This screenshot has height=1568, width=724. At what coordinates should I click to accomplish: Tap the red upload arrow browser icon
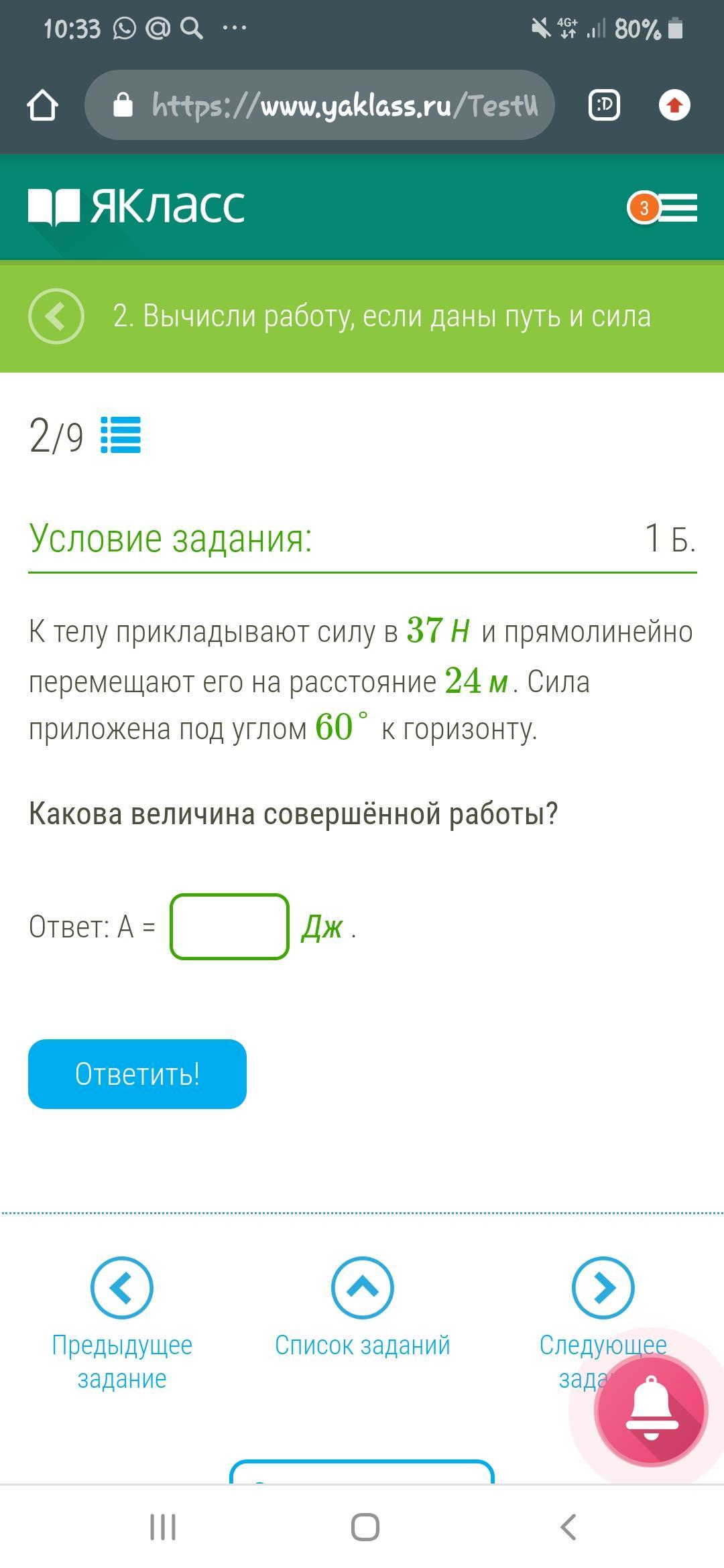point(674,105)
